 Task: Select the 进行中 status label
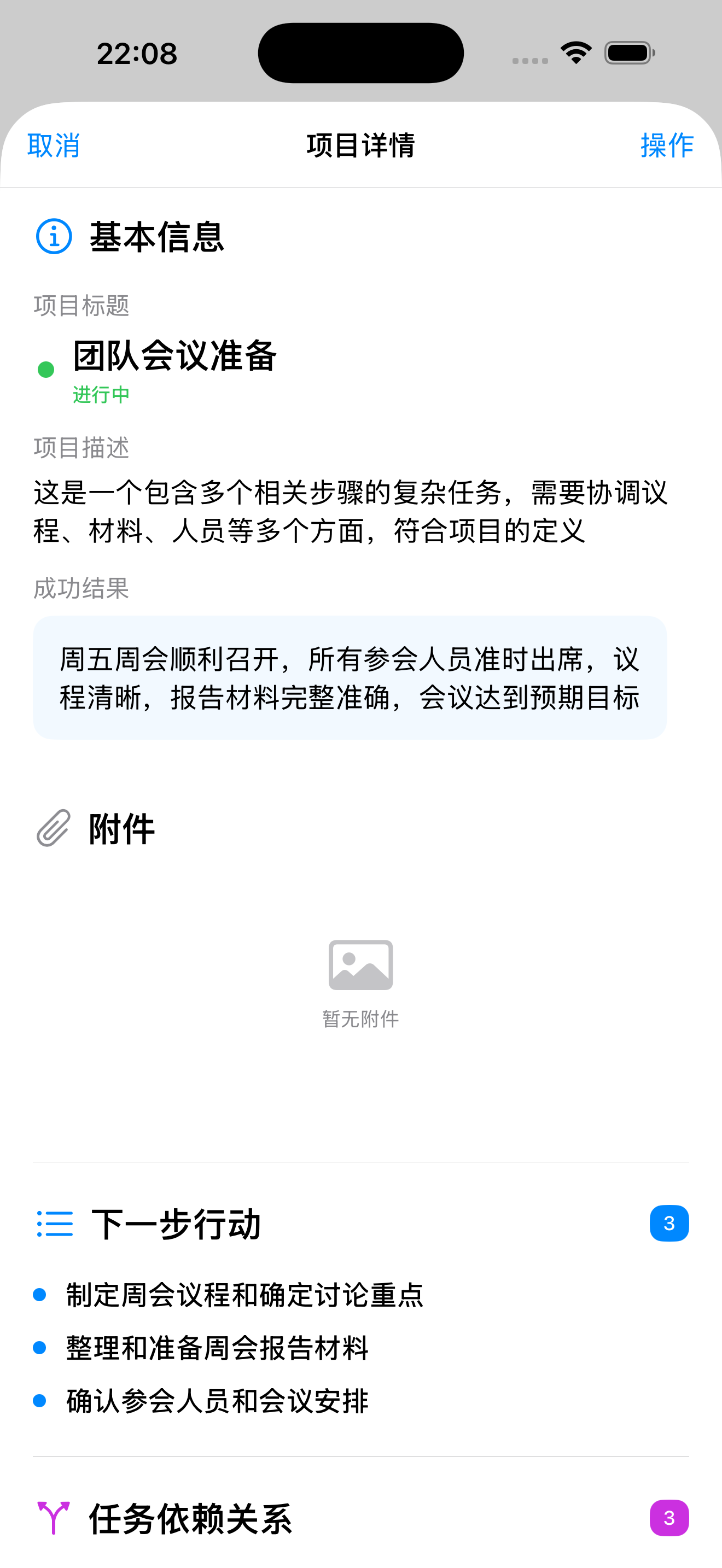[x=101, y=394]
